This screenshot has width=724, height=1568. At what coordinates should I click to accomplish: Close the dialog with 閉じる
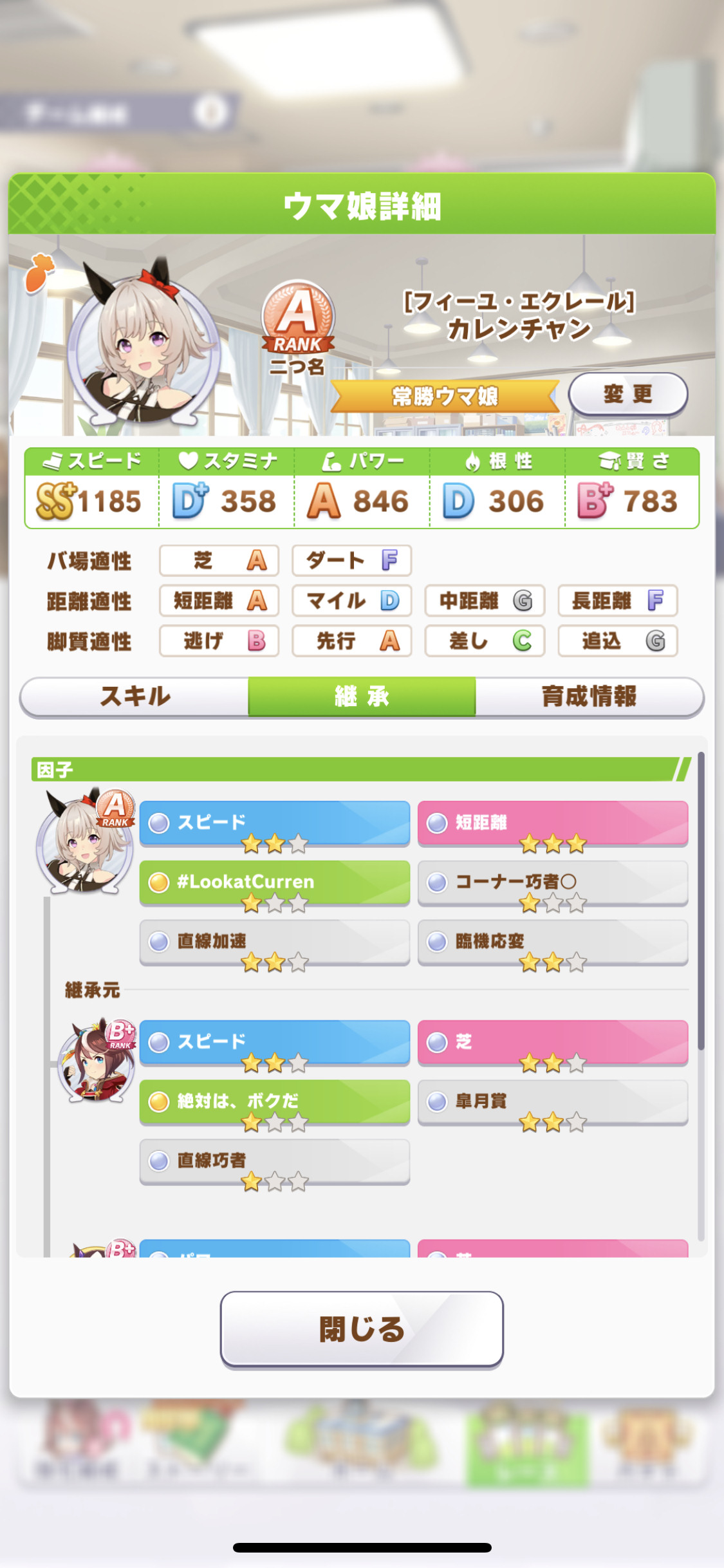coord(362,1329)
